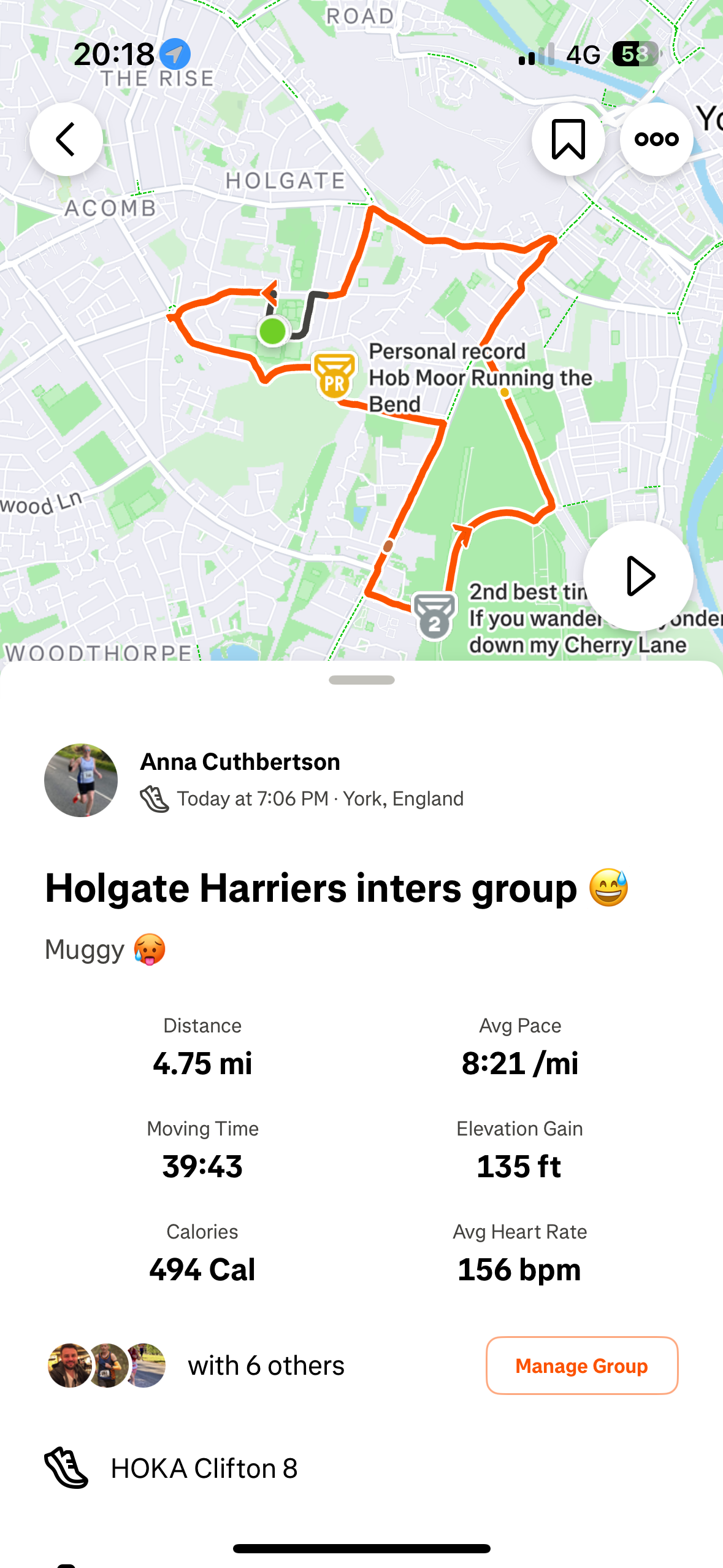
Task: Bookmark this activity's route
Action: pyautogui.click(x=568, y=139)
